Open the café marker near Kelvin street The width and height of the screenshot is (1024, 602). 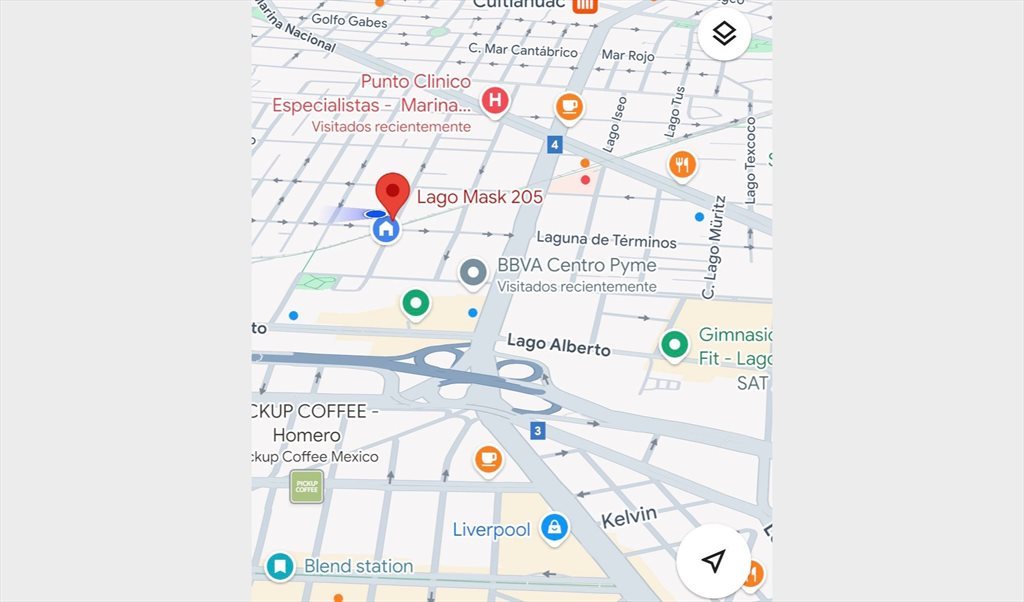(x=487, y=459)
